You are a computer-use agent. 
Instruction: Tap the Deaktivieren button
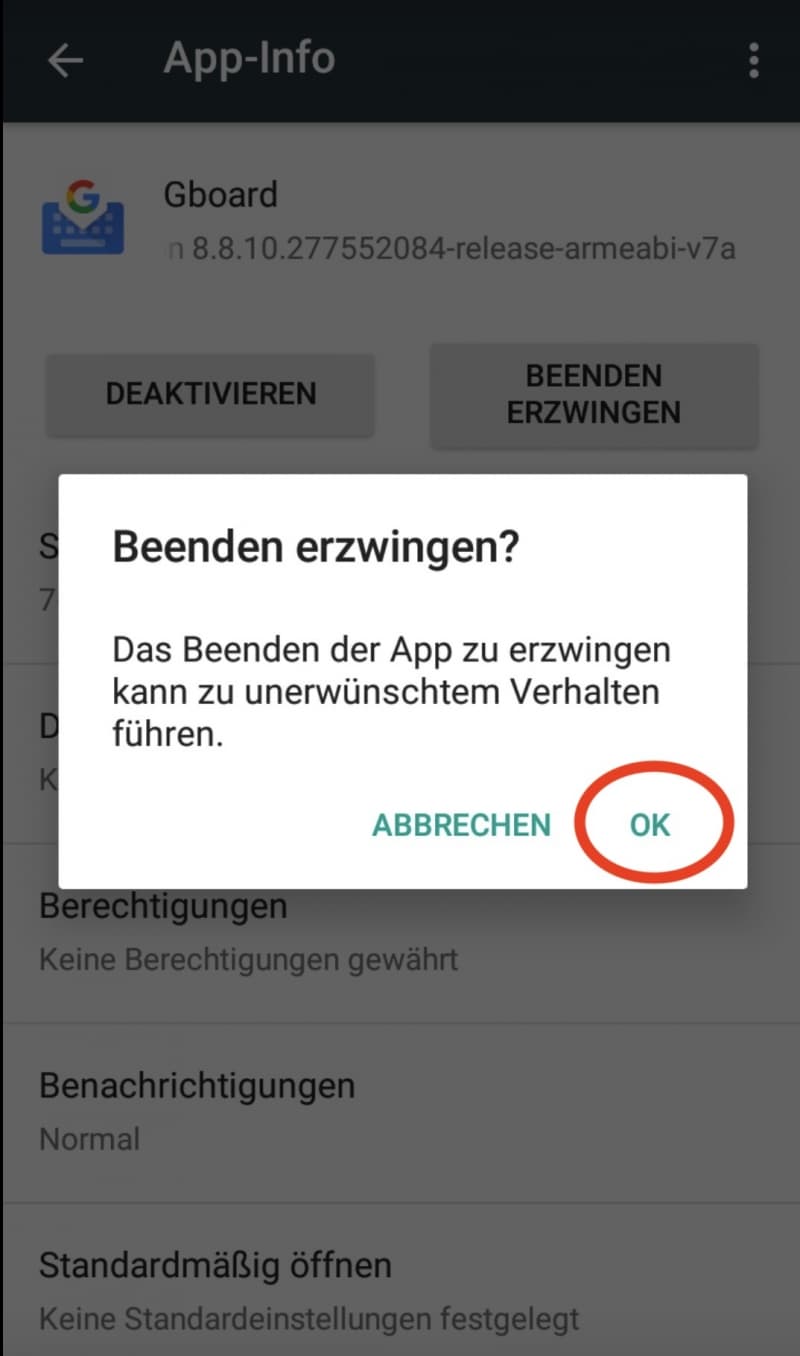(210, 394)
